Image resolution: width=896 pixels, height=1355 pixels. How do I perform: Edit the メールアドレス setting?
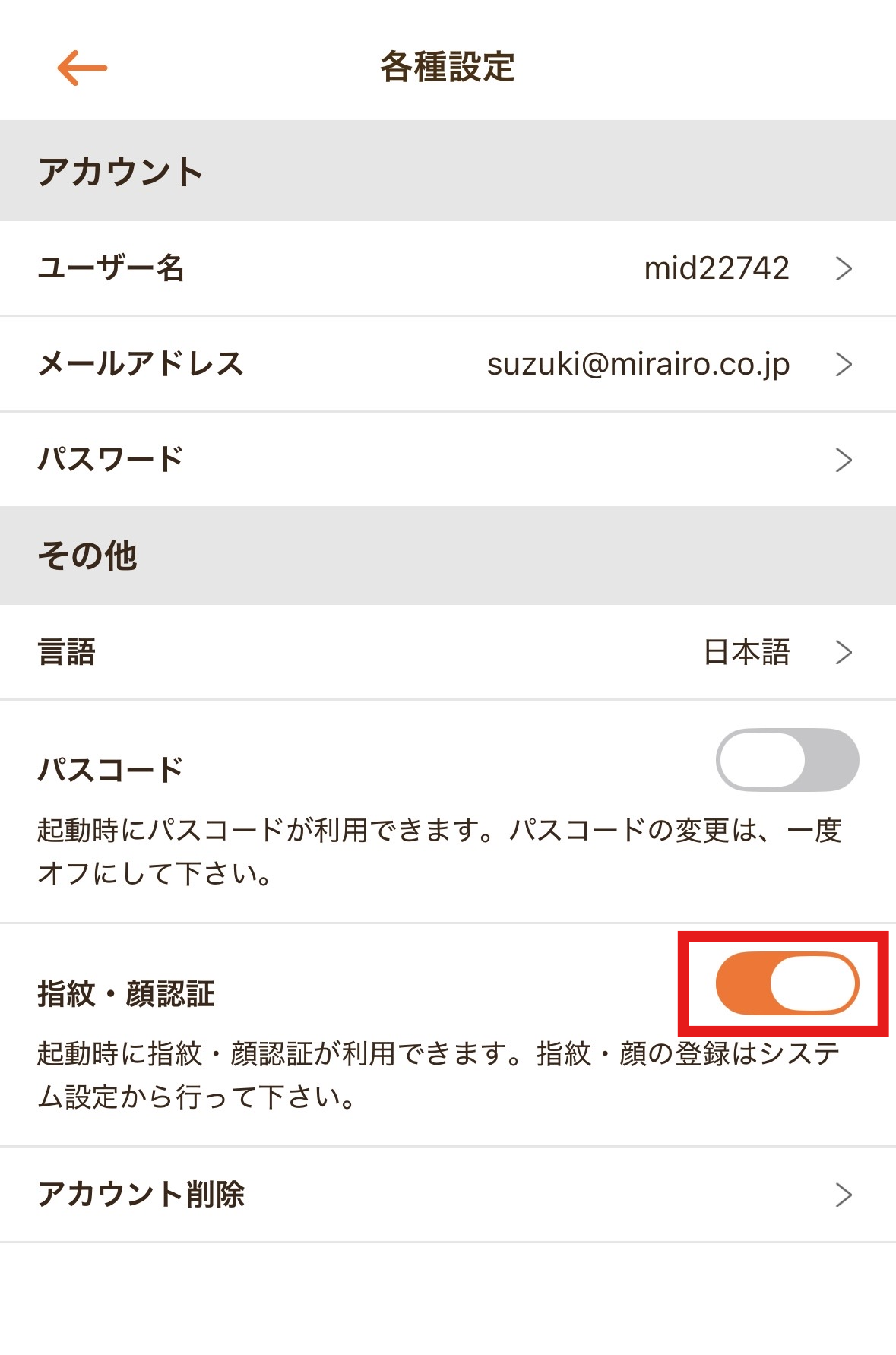(448, 364)
